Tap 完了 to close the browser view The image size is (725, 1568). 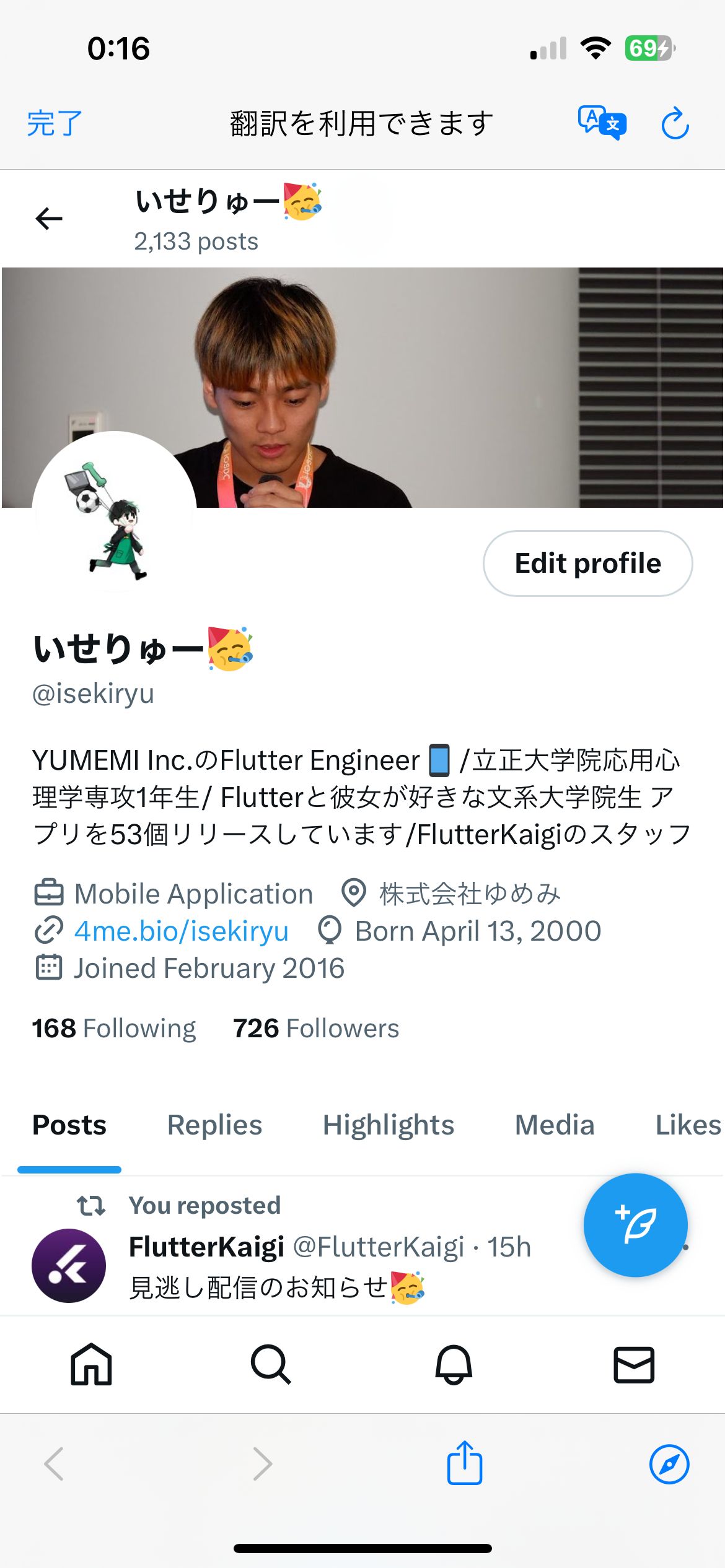tap(55, 123)
